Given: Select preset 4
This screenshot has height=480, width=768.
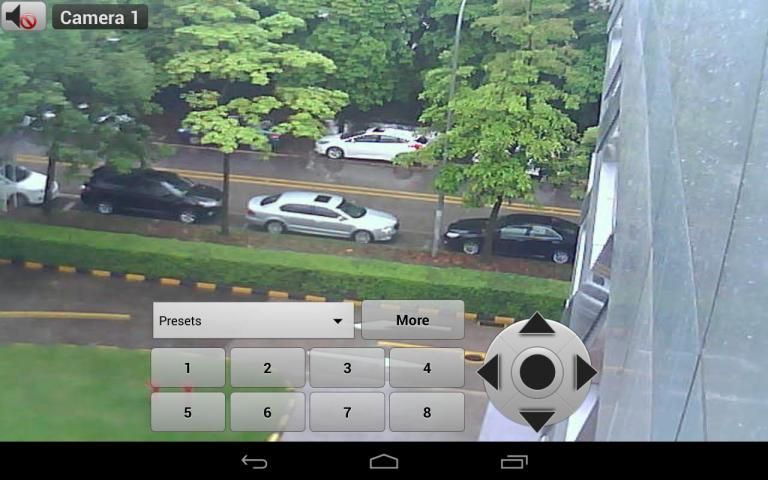Looking at the screenshot, I should click(426, 368).
